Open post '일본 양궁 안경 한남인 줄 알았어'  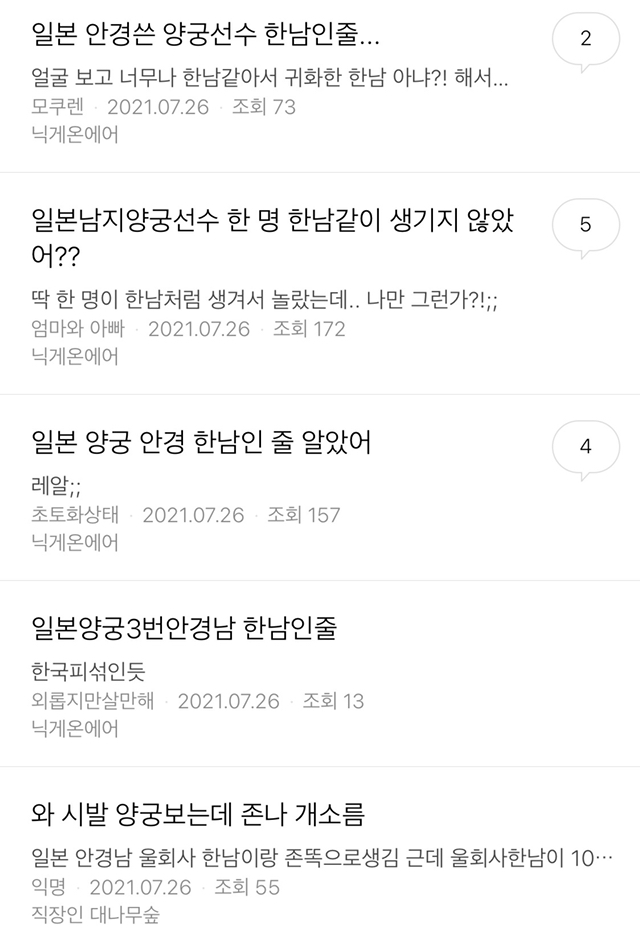(x=202, y=442)
